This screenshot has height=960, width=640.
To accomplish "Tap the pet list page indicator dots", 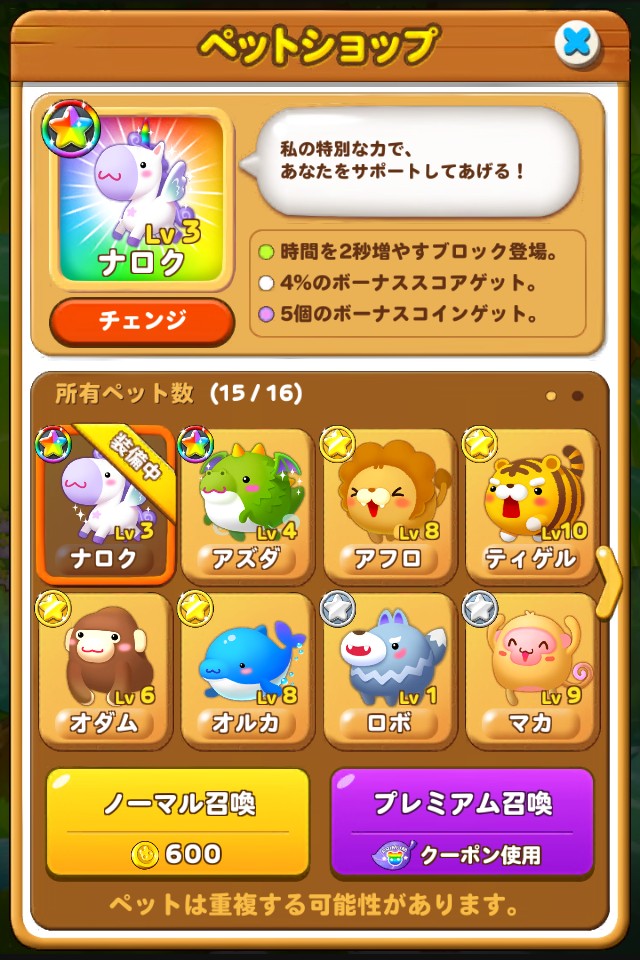I will (x=564, y=396).
